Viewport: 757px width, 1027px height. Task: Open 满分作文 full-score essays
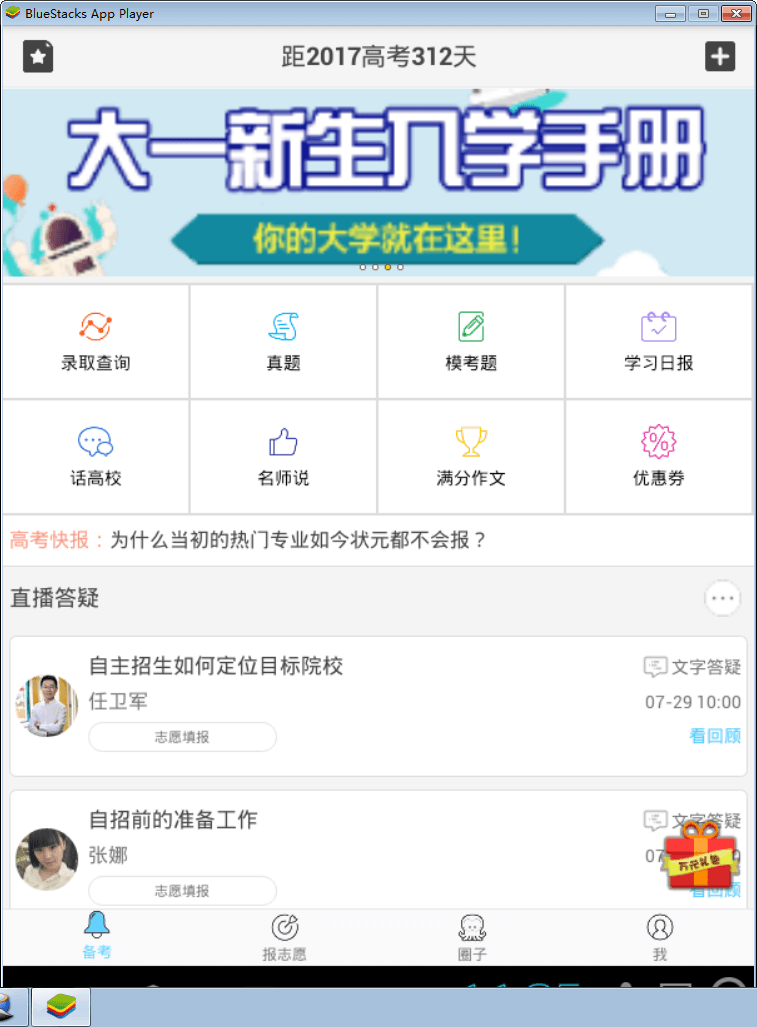(471, 456)
